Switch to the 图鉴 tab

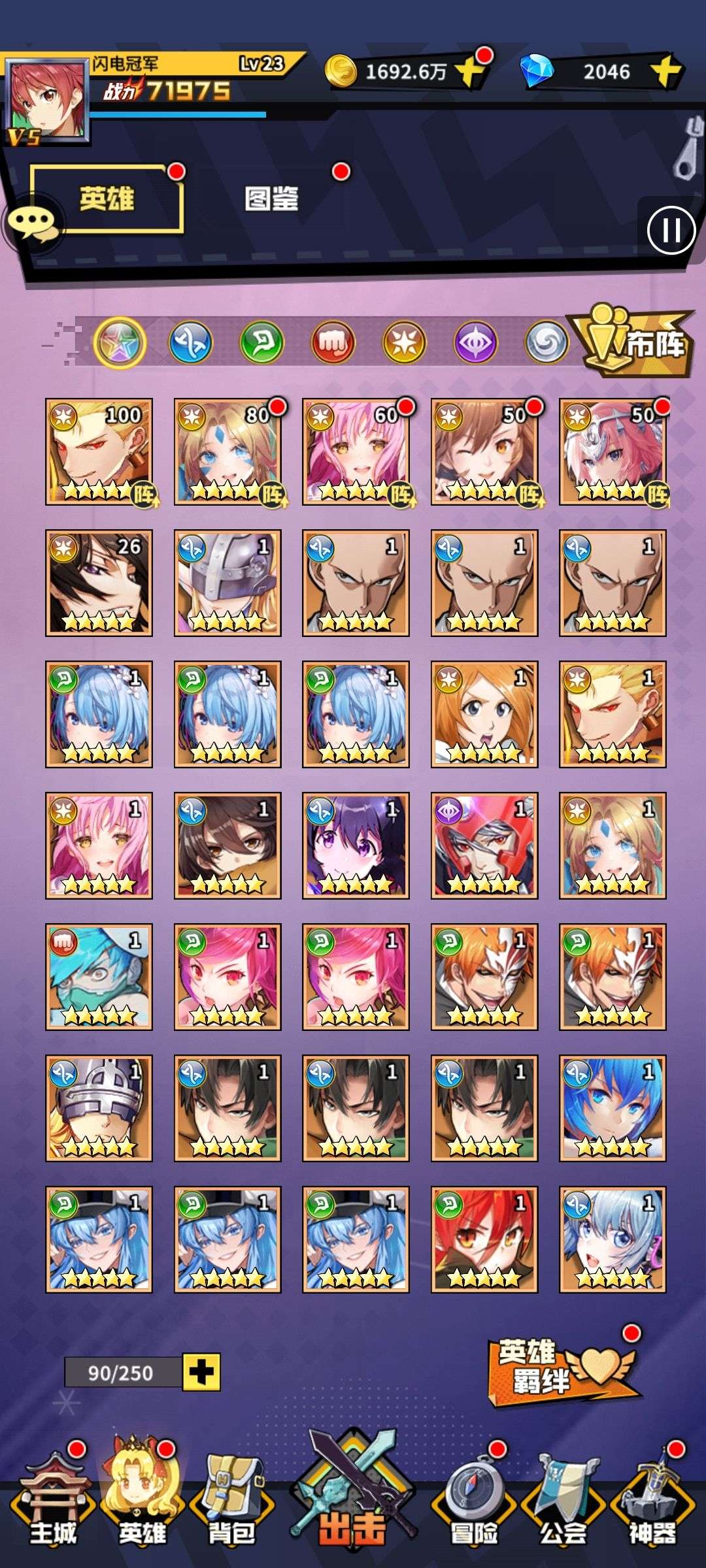271,199
